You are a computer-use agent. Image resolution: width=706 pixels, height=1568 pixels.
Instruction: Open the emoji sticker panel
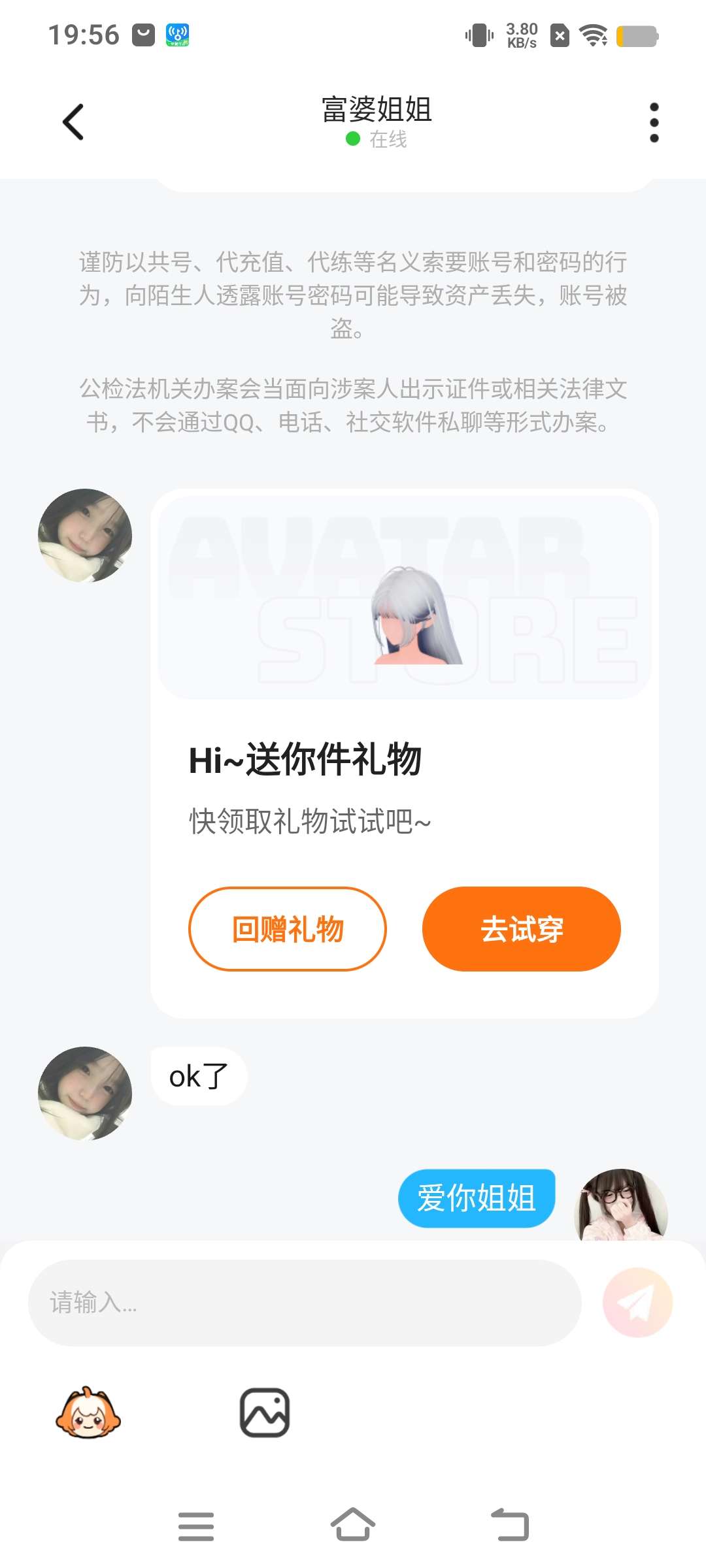(88, 1413)
